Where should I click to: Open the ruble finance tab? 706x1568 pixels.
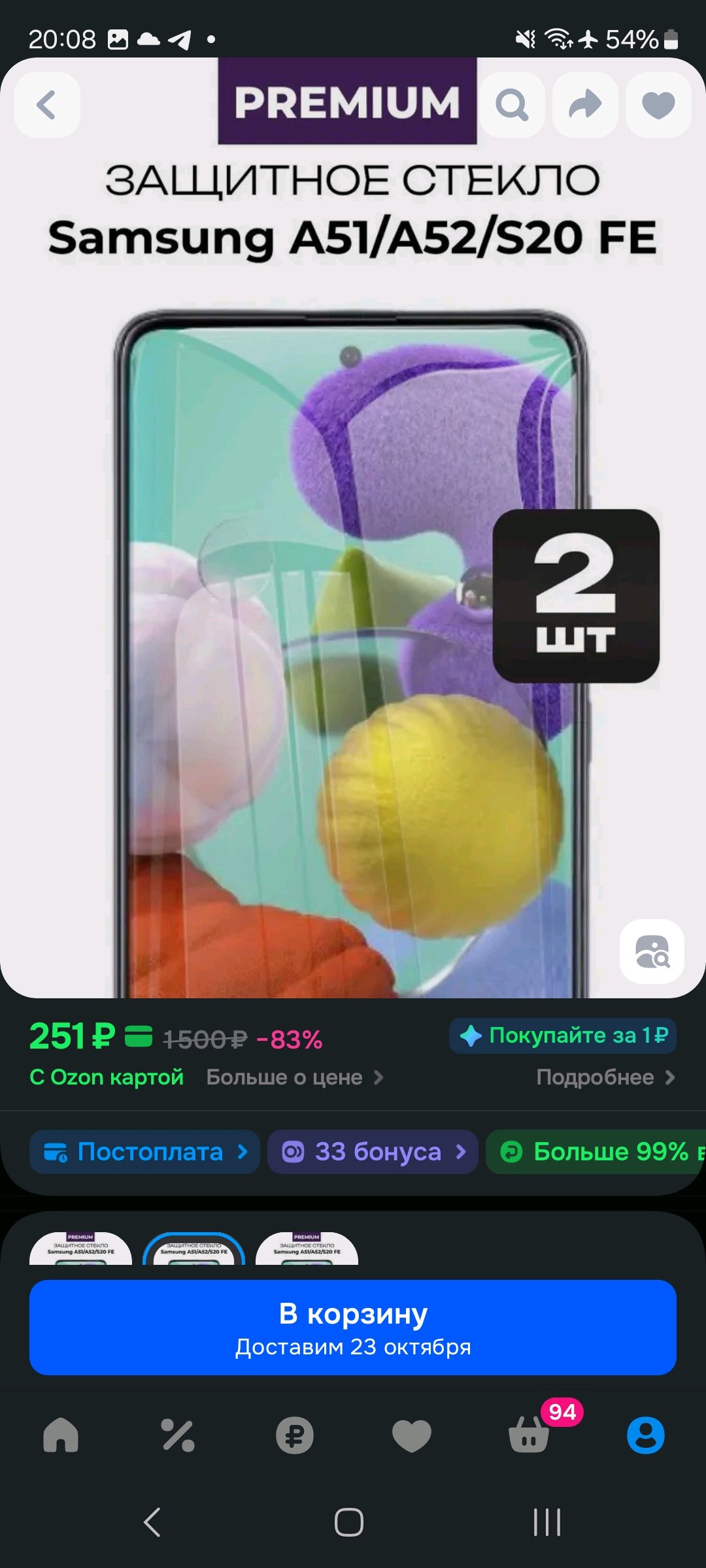point(295,1435)
